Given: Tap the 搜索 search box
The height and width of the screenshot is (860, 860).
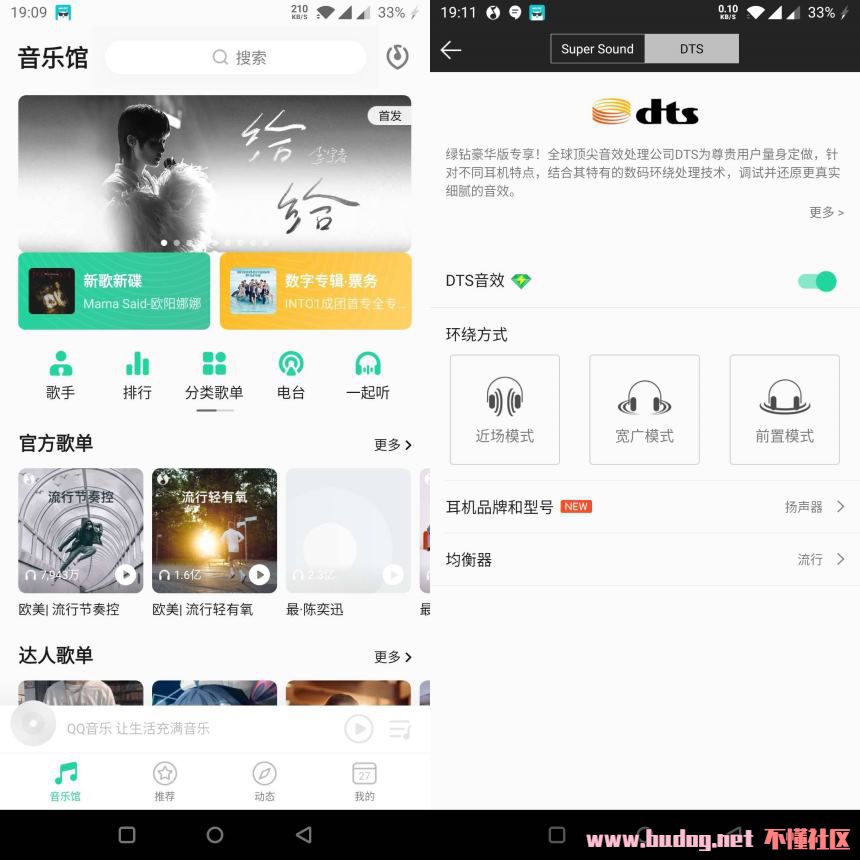Looking at the screenshot, I should point(236,58).
